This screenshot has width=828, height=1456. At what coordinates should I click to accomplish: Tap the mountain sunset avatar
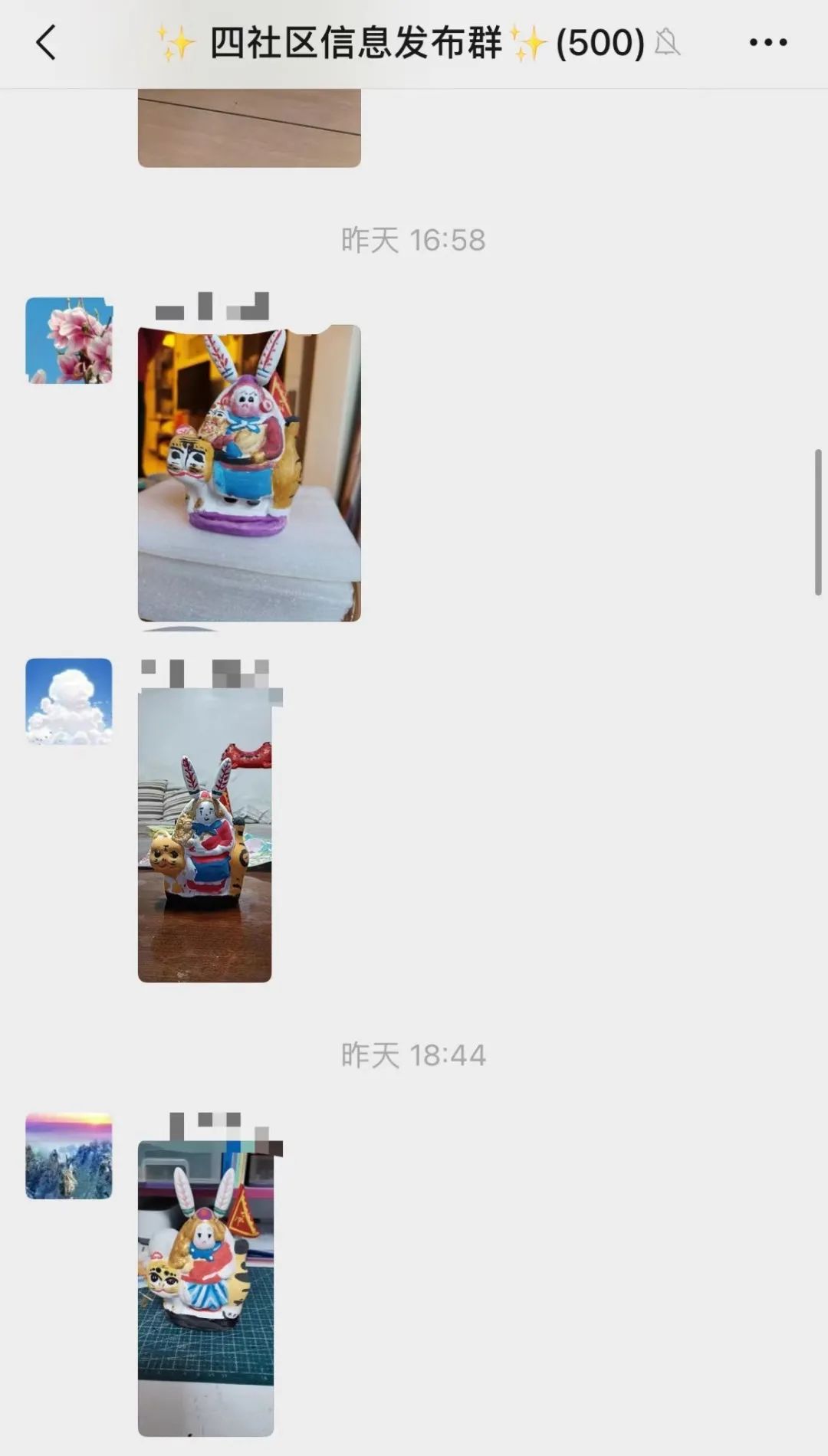point(69,1156)
